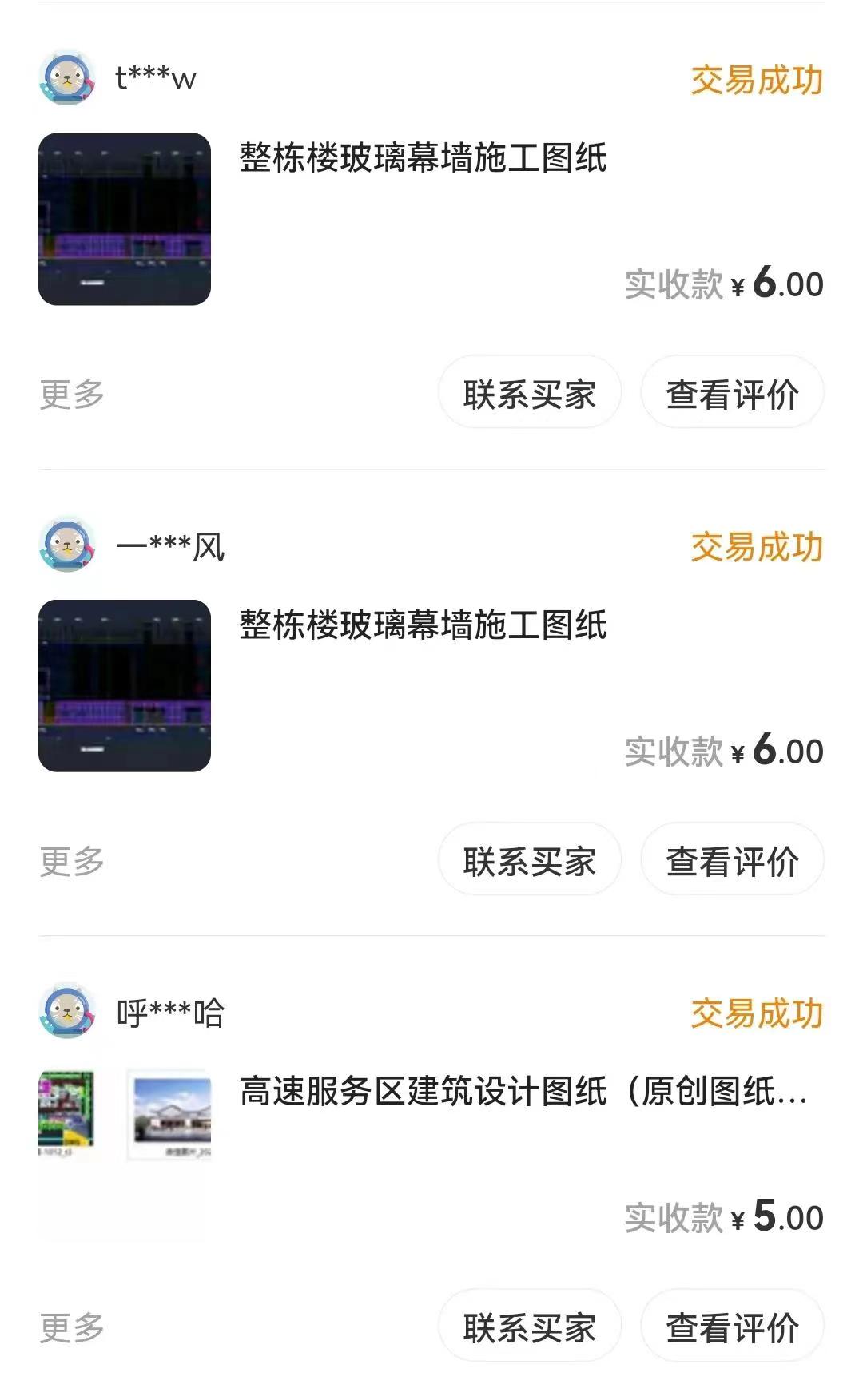Viewport: 863px width, 1400px height.
Task: Open 查看评价 for the first order
Action: pos(732,391)
